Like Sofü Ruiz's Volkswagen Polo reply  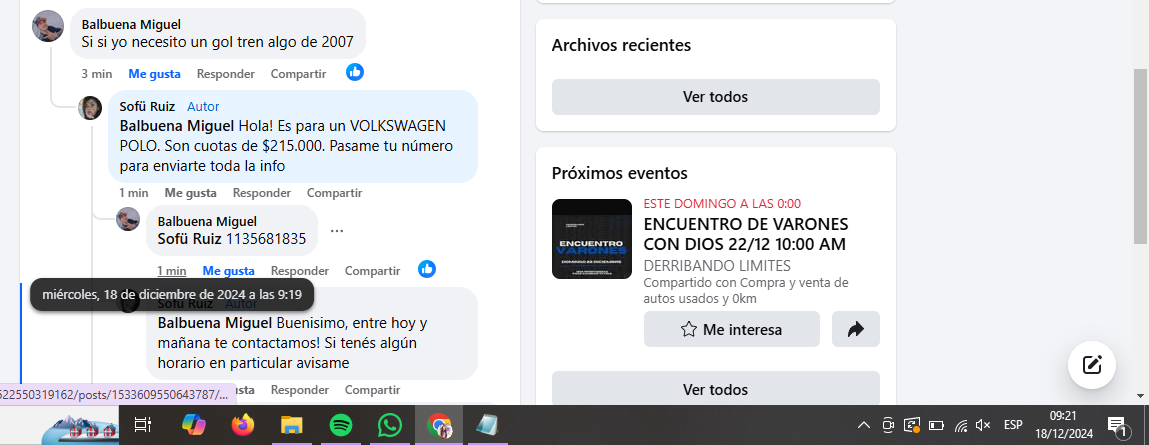[190, 192]
